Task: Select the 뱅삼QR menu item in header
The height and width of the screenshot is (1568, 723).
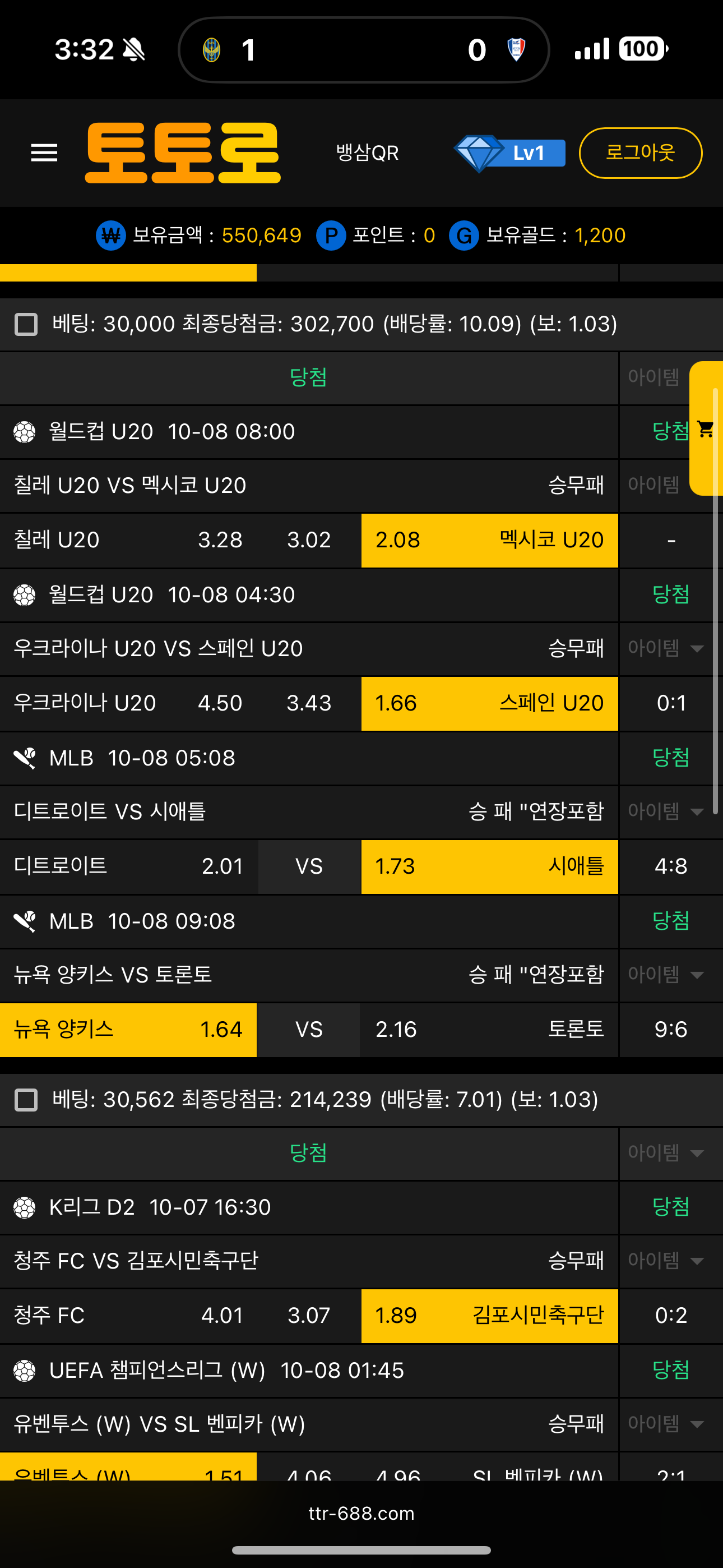Action: [367, 153]
